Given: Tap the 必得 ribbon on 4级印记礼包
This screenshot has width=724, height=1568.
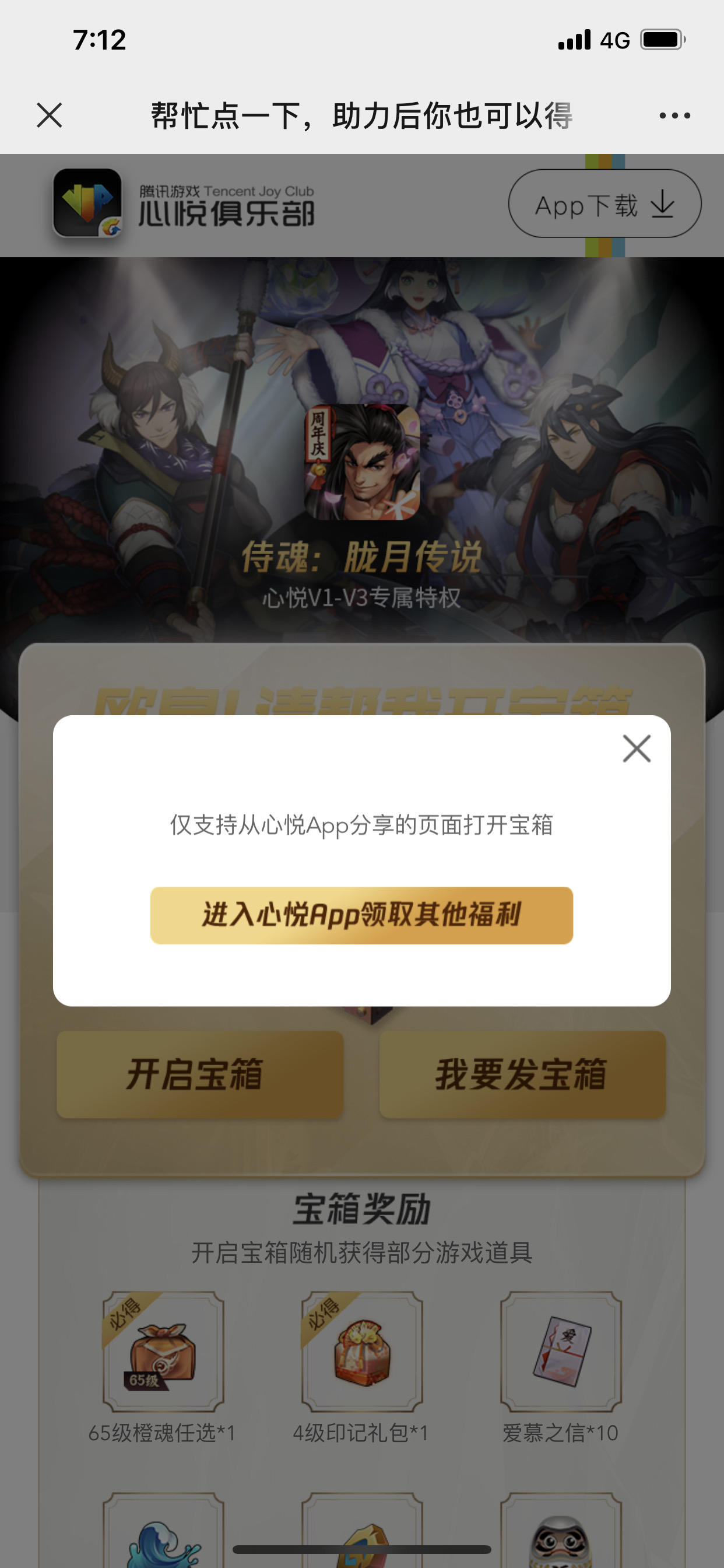Looking at the screenshot, I should pos(322,1310).
